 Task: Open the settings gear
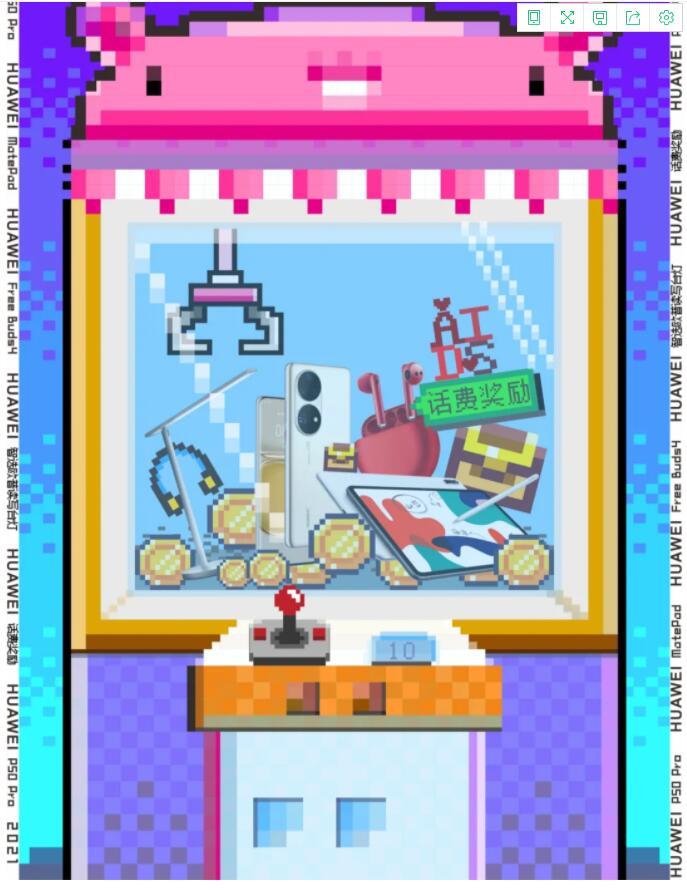click(666, 18)
